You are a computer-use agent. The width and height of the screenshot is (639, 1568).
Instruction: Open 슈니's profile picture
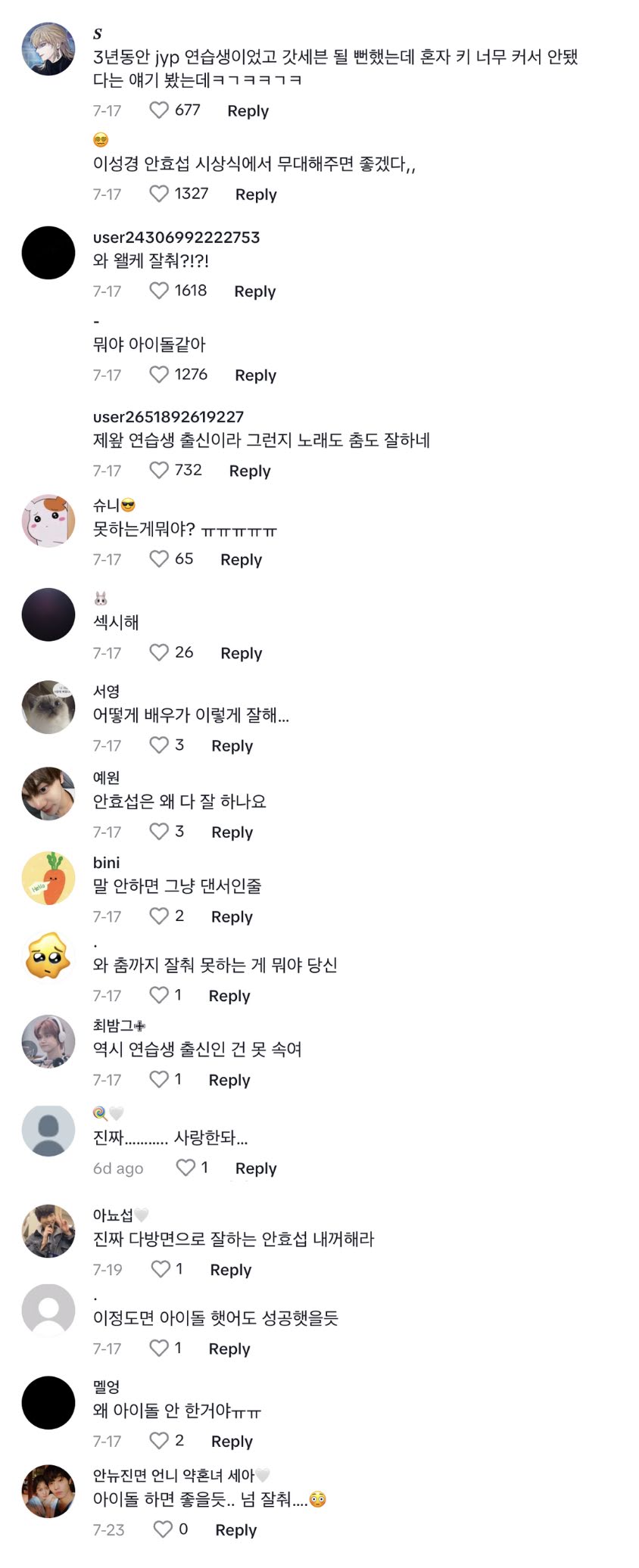point(48,521)
